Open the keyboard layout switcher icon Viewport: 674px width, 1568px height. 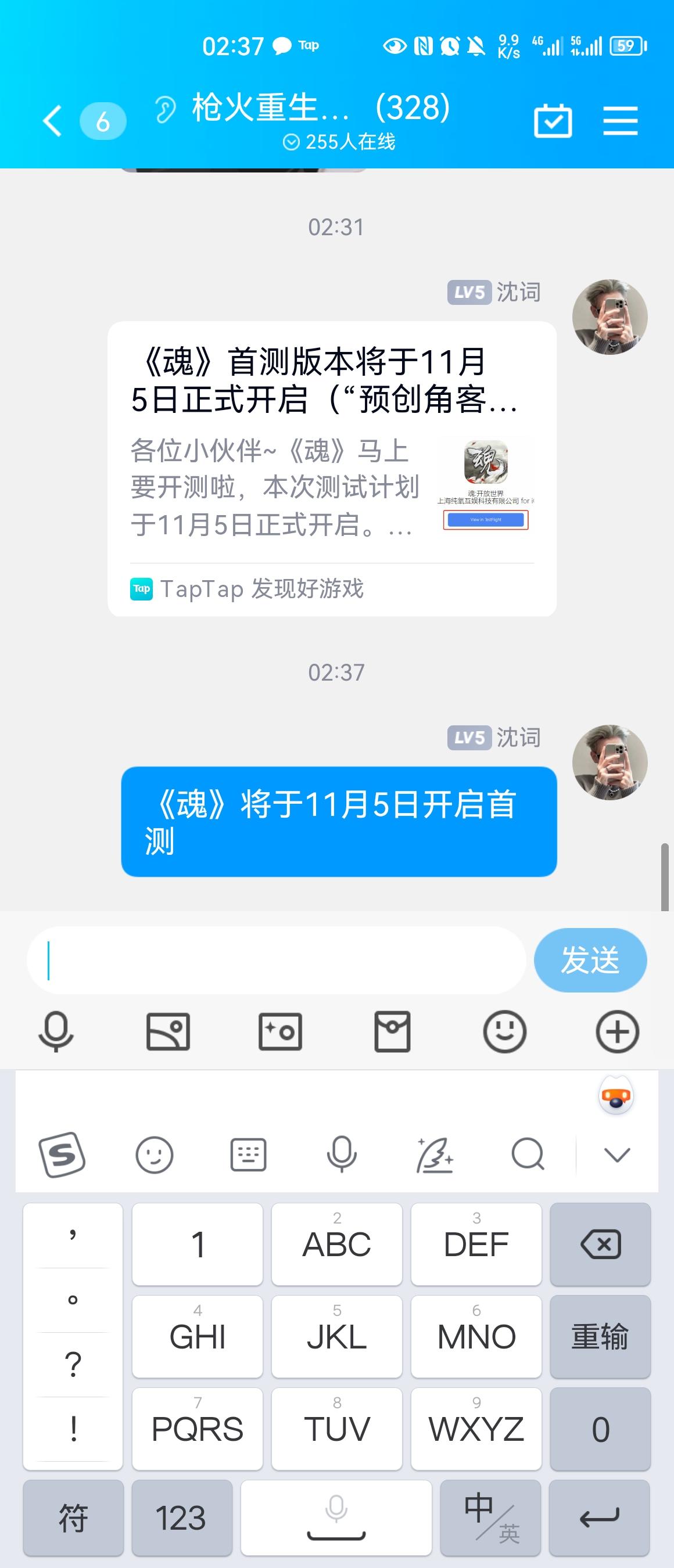coord(247,1155)
